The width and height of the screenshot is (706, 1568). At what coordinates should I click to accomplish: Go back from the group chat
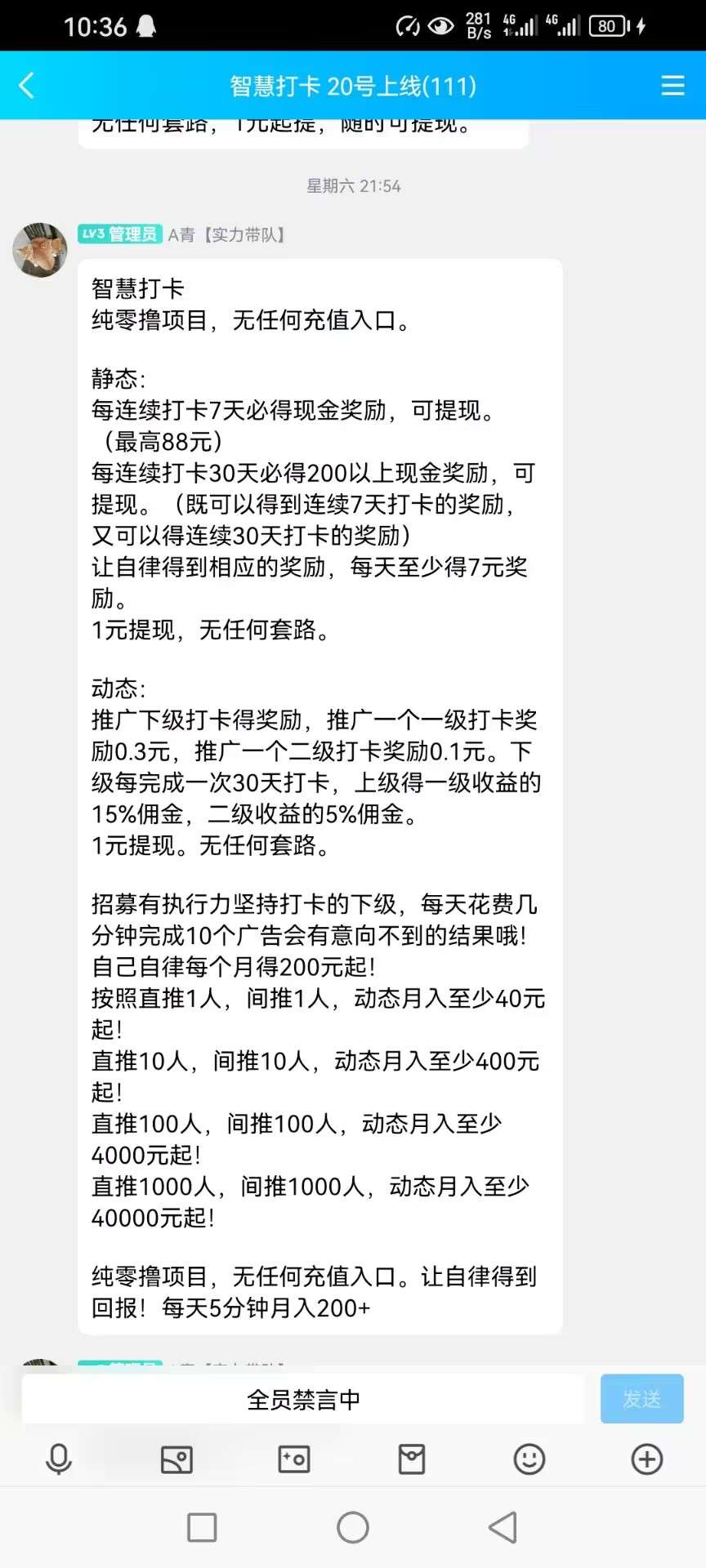coord(27,86)
